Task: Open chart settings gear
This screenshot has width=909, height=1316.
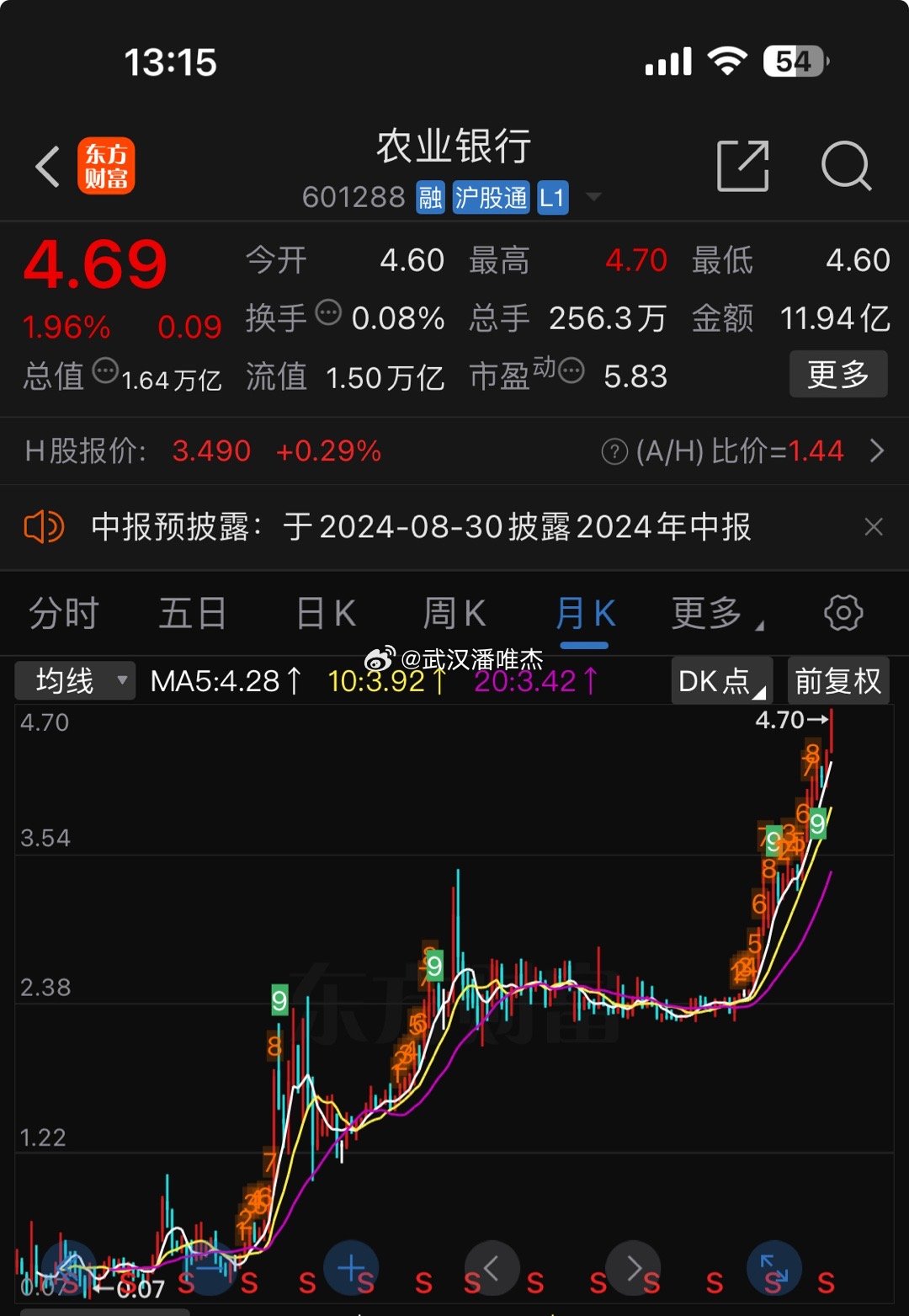Action: (x=843, y=613)
